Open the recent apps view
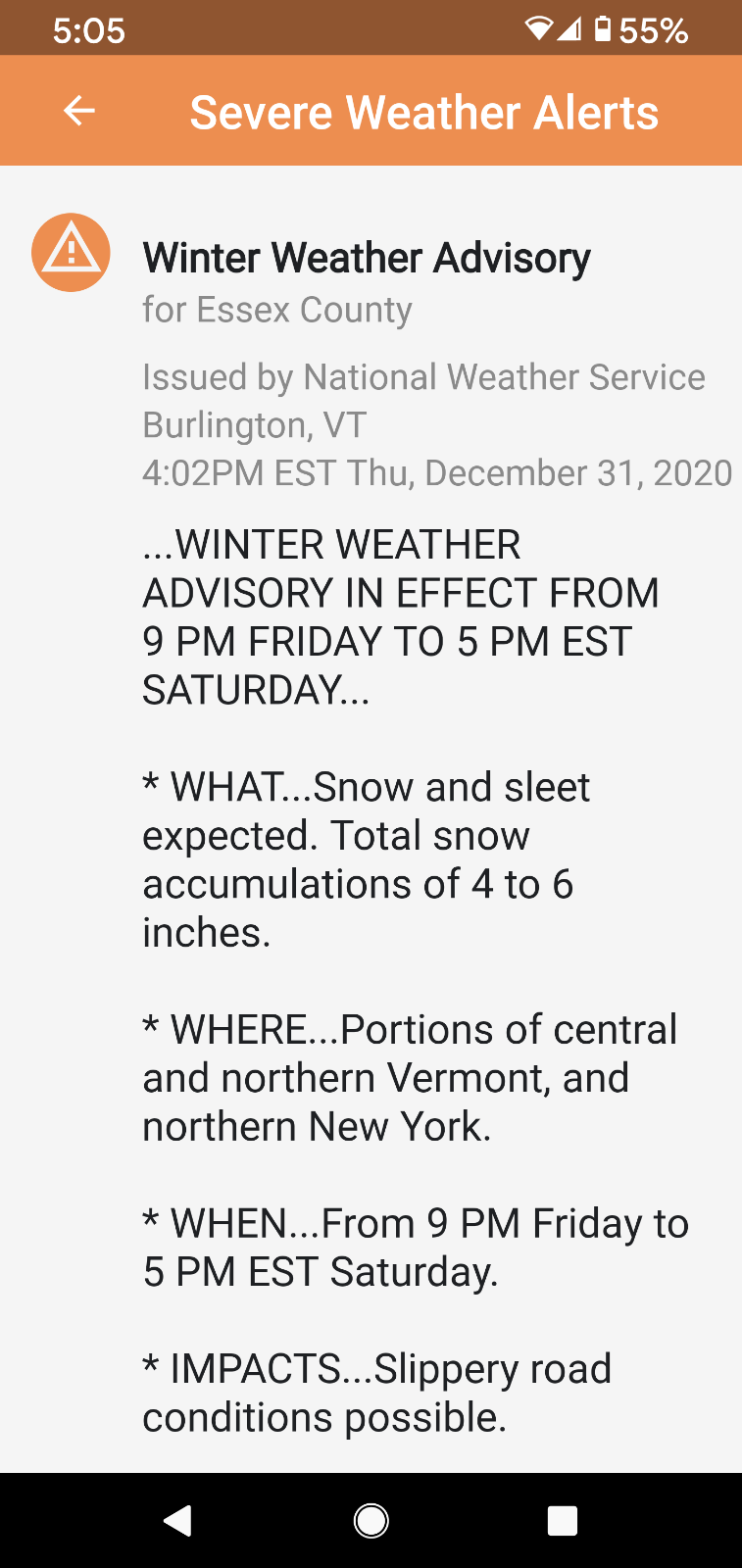 pos(563,1520)
